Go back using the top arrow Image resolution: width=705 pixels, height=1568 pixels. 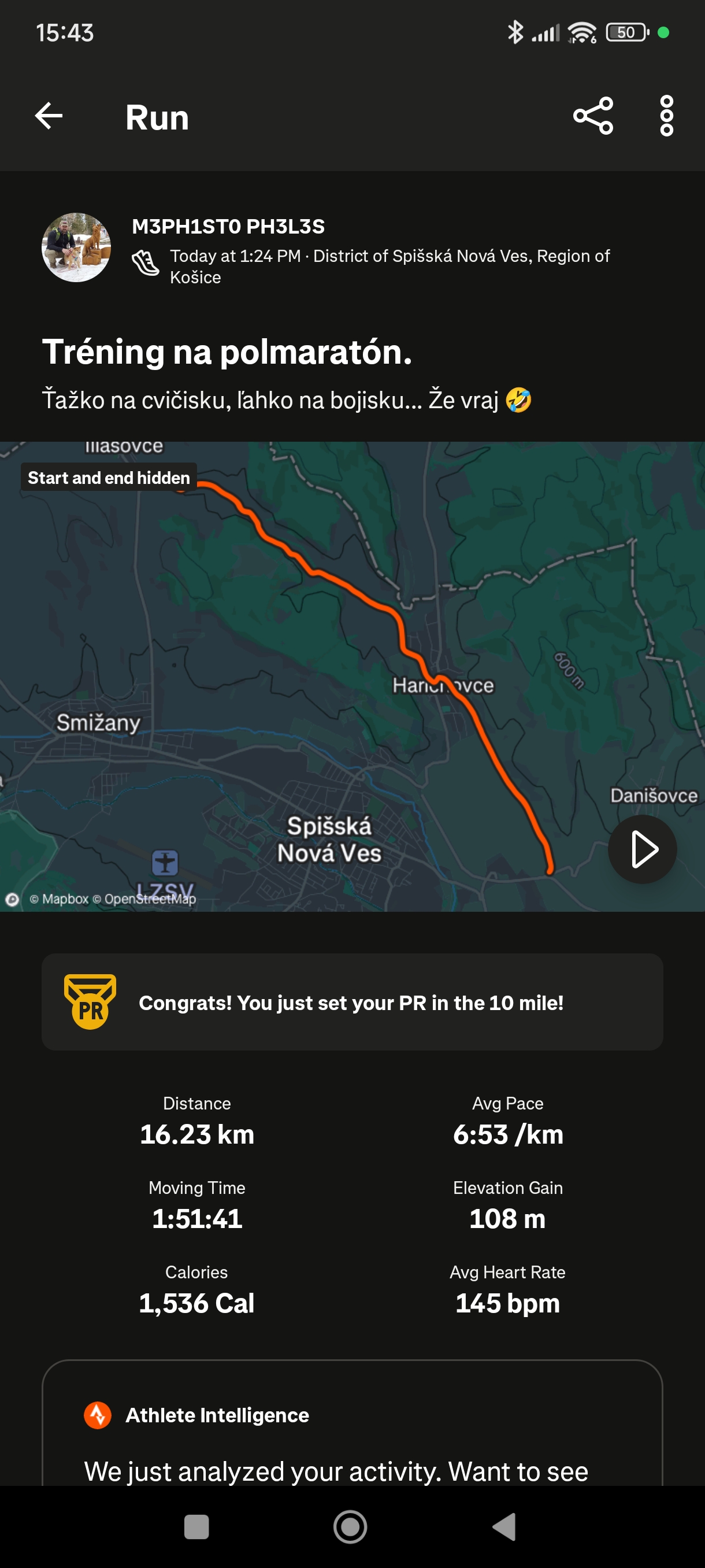[x=49, y=116]
